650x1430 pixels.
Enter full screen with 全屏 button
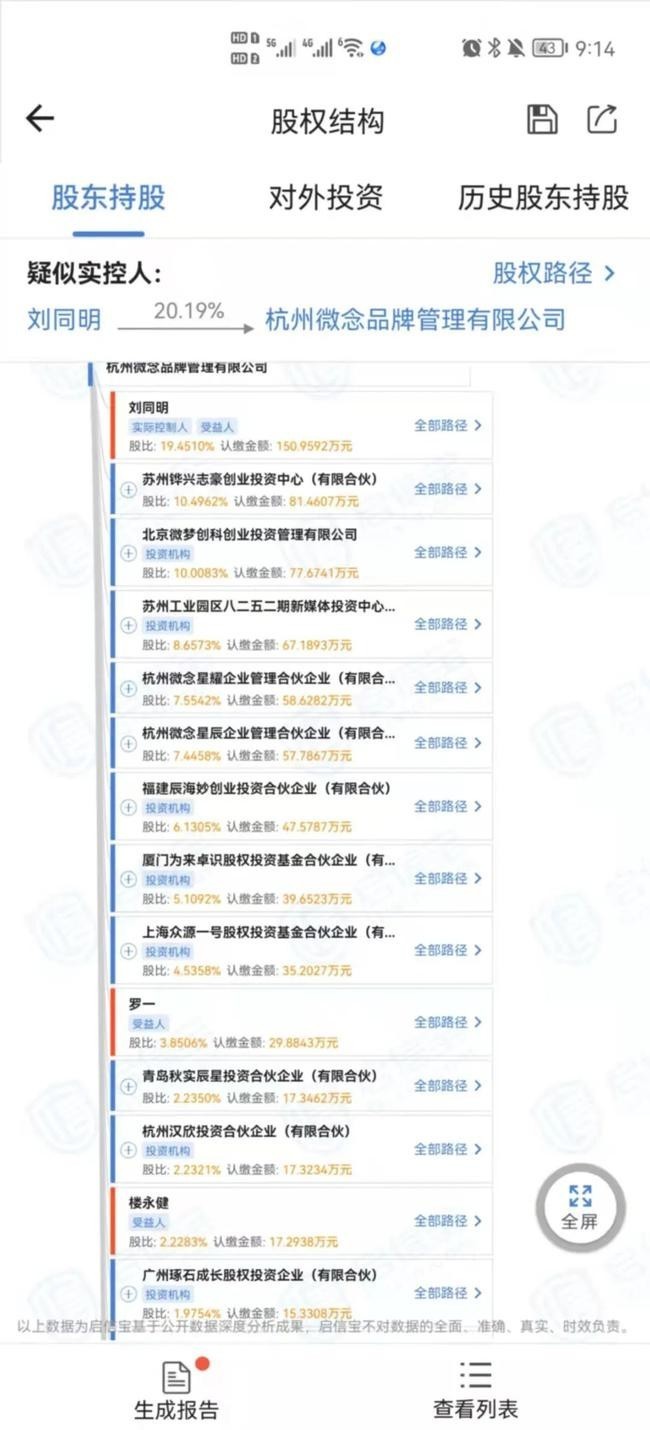pos(580,1207)
